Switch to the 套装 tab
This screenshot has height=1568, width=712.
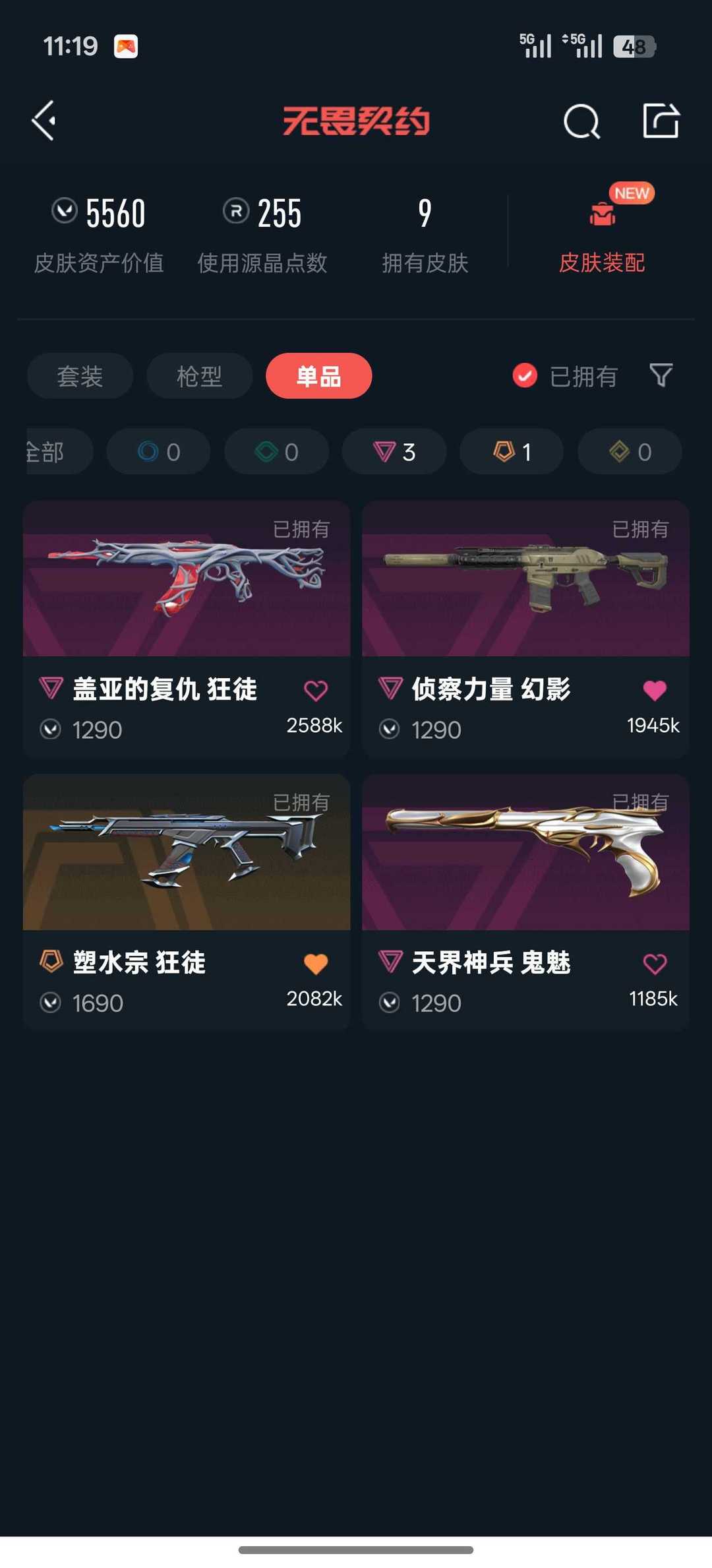coord(80,376)
